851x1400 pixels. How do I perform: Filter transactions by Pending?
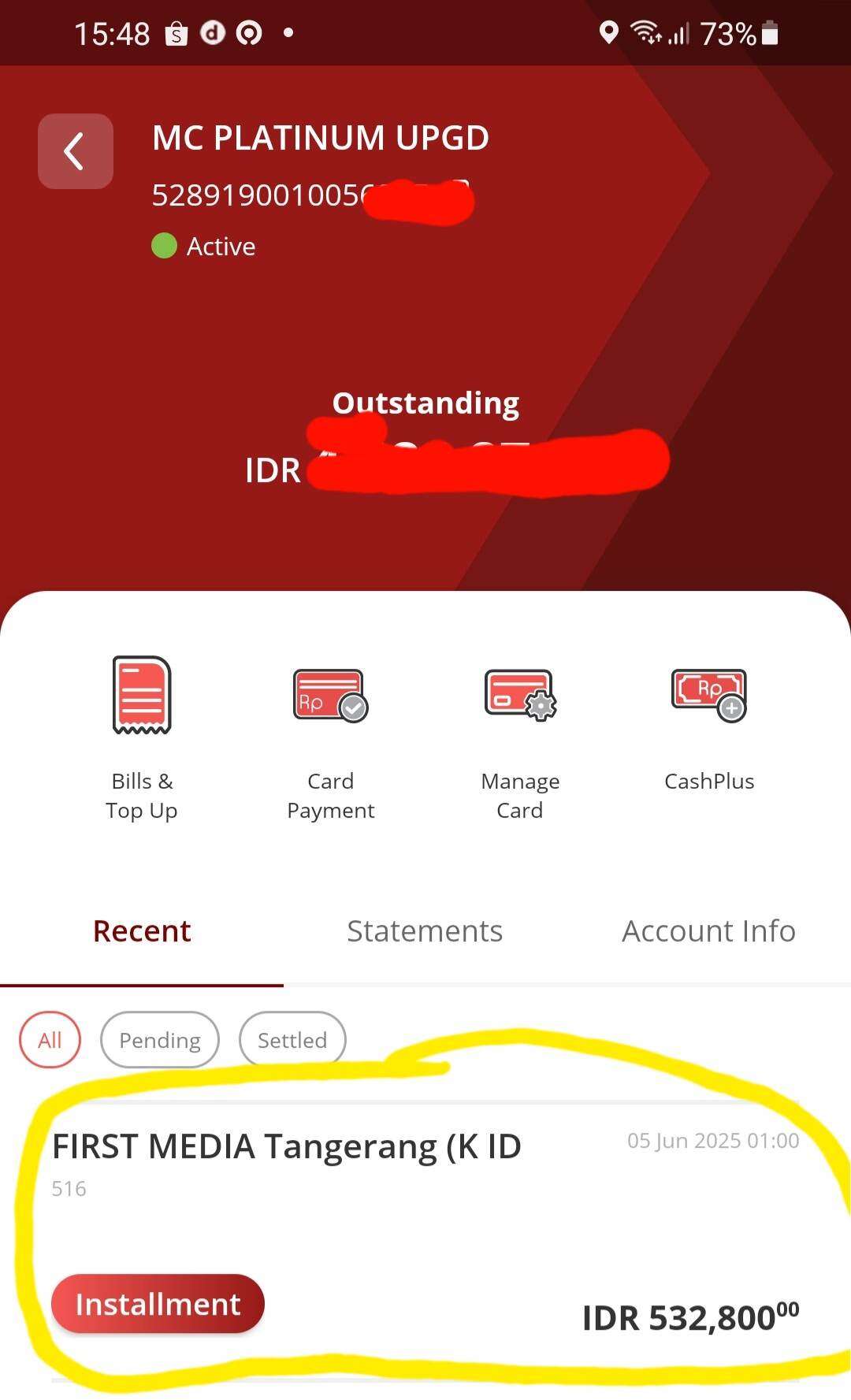160,1040
